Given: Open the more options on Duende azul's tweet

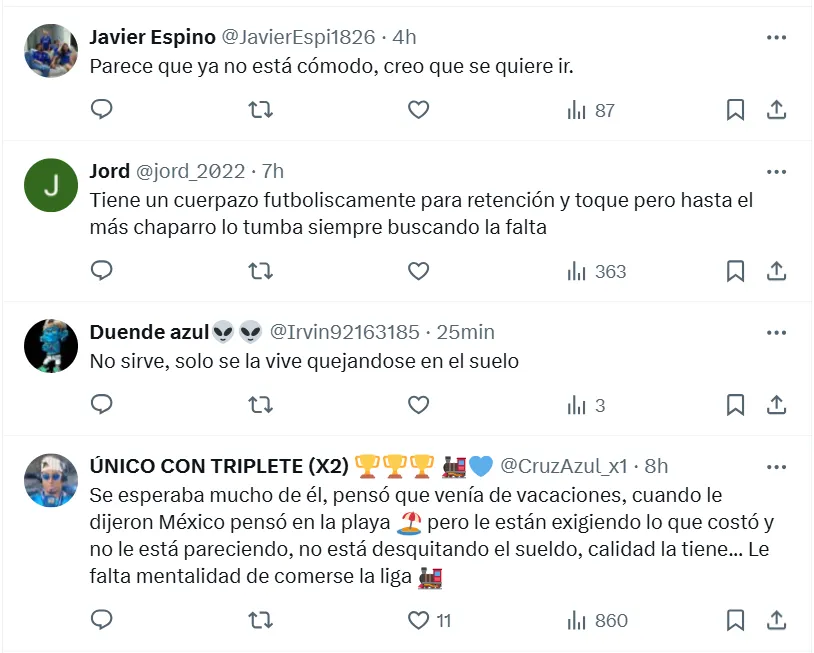Looking at the screenshot, I should pos(776,332).
